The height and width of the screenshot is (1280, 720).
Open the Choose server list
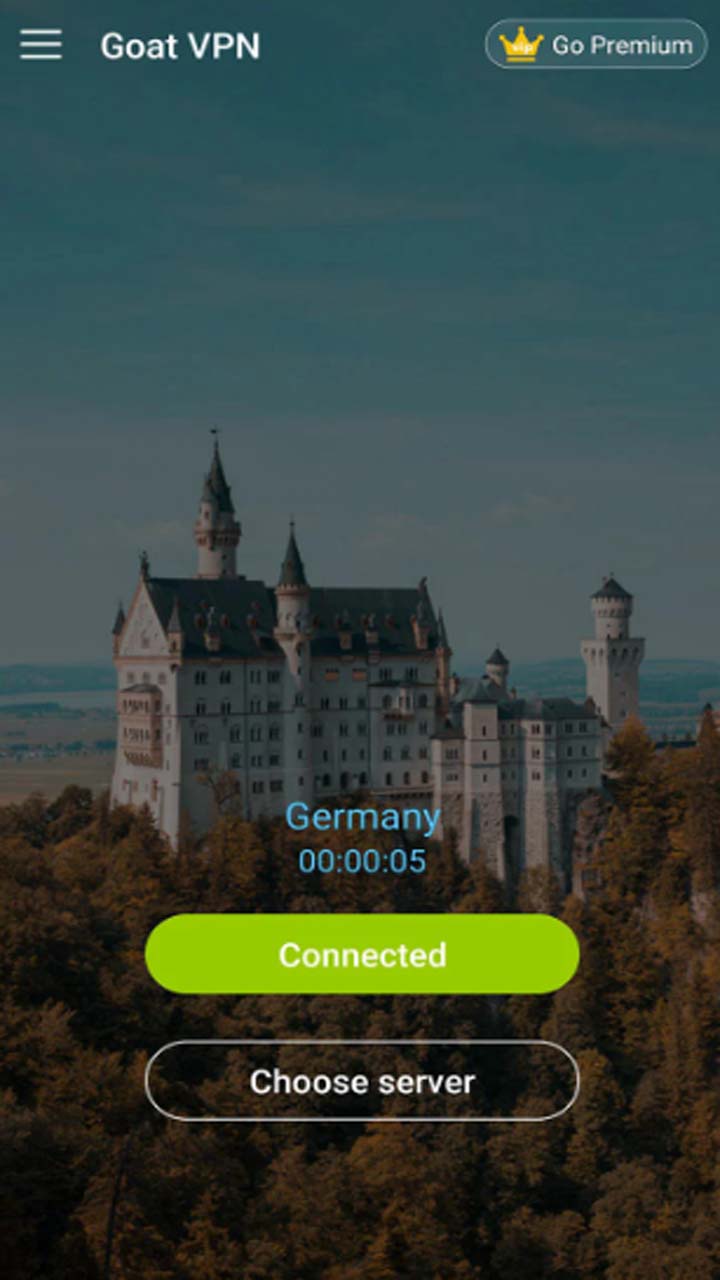pyautogui.click(x=362, y=1081)
